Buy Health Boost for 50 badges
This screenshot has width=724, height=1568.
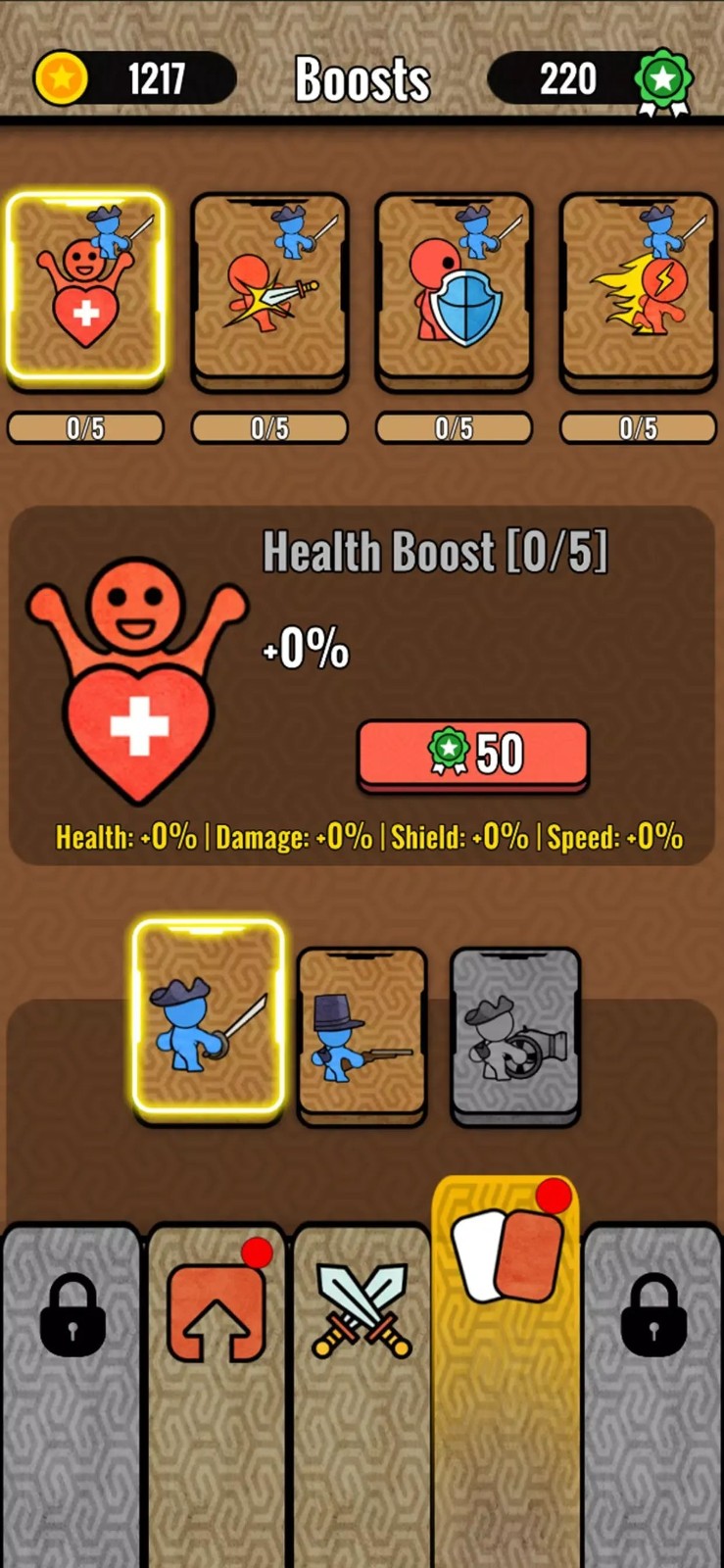(473, 753)
